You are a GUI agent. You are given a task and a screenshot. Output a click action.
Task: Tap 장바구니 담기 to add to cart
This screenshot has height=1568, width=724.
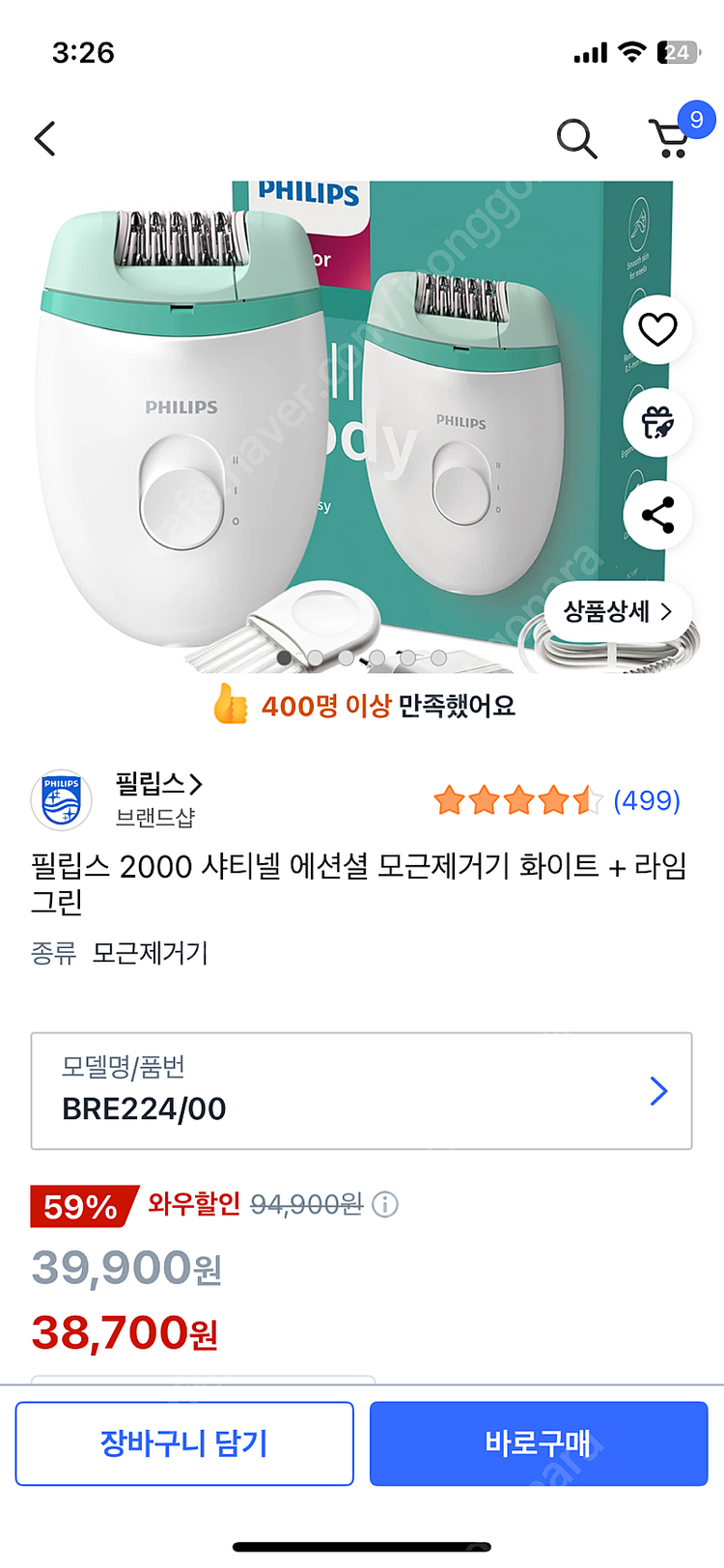183,1442
